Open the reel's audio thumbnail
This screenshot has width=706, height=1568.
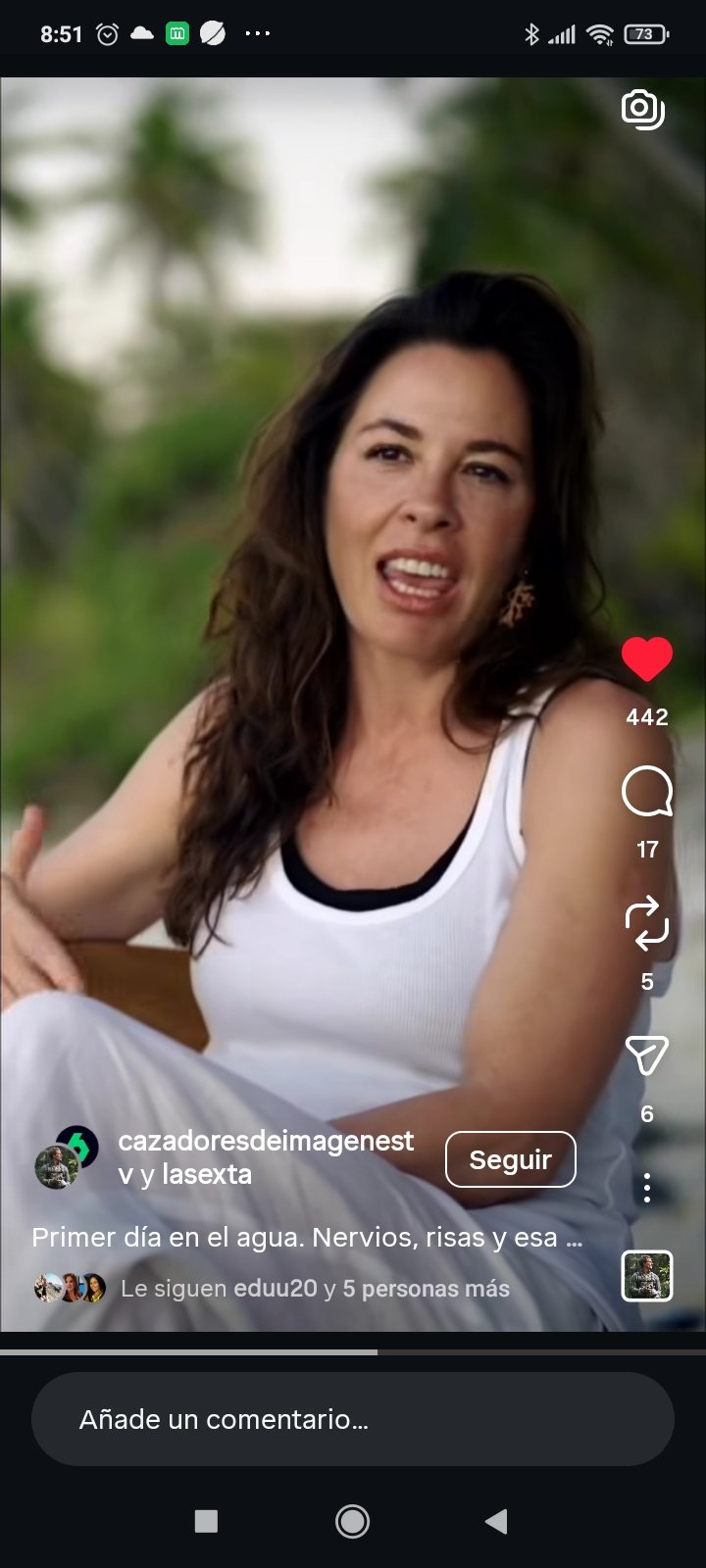point(647,1276)
